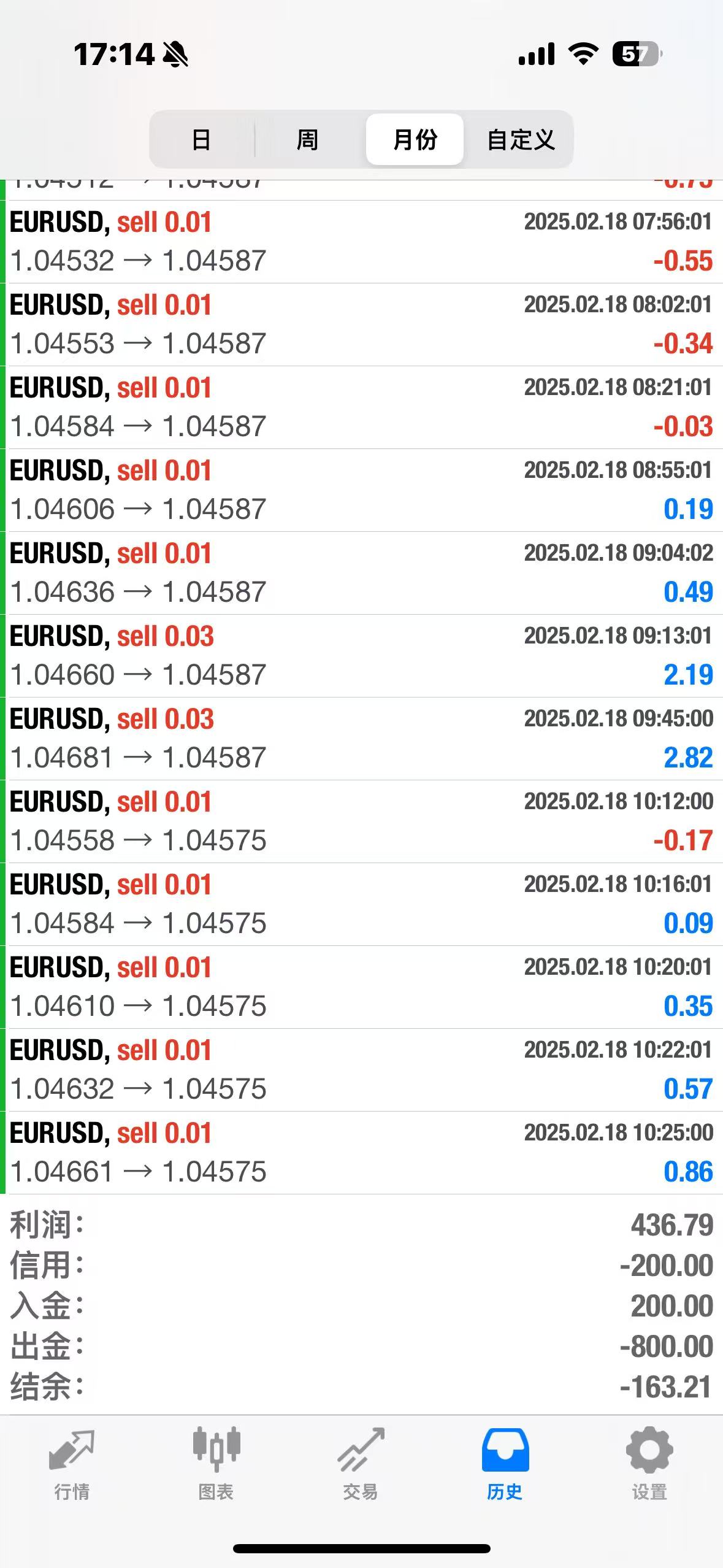
Task: Tap the 2.82 profit trade at 09:45:00
Action: click(x=361, y=739)
